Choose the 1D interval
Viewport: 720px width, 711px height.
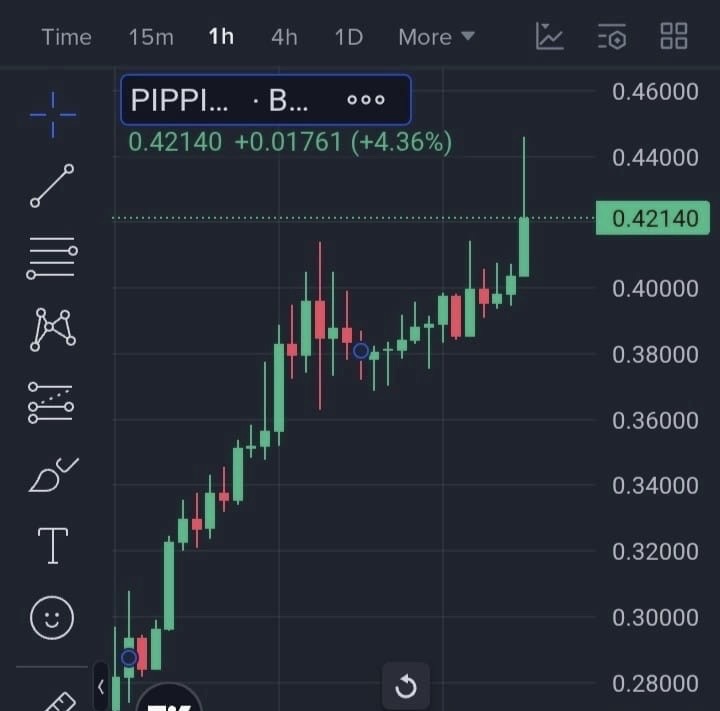click(x=348, y=37)
